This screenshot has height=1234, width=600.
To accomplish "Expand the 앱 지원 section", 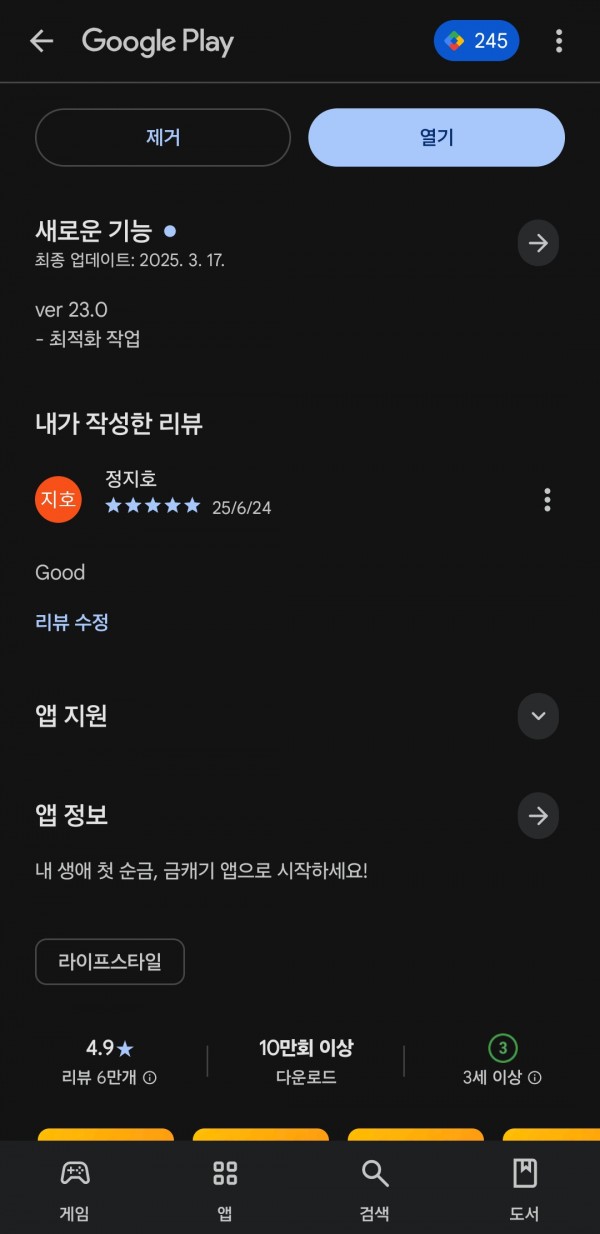I will (538, 716).
